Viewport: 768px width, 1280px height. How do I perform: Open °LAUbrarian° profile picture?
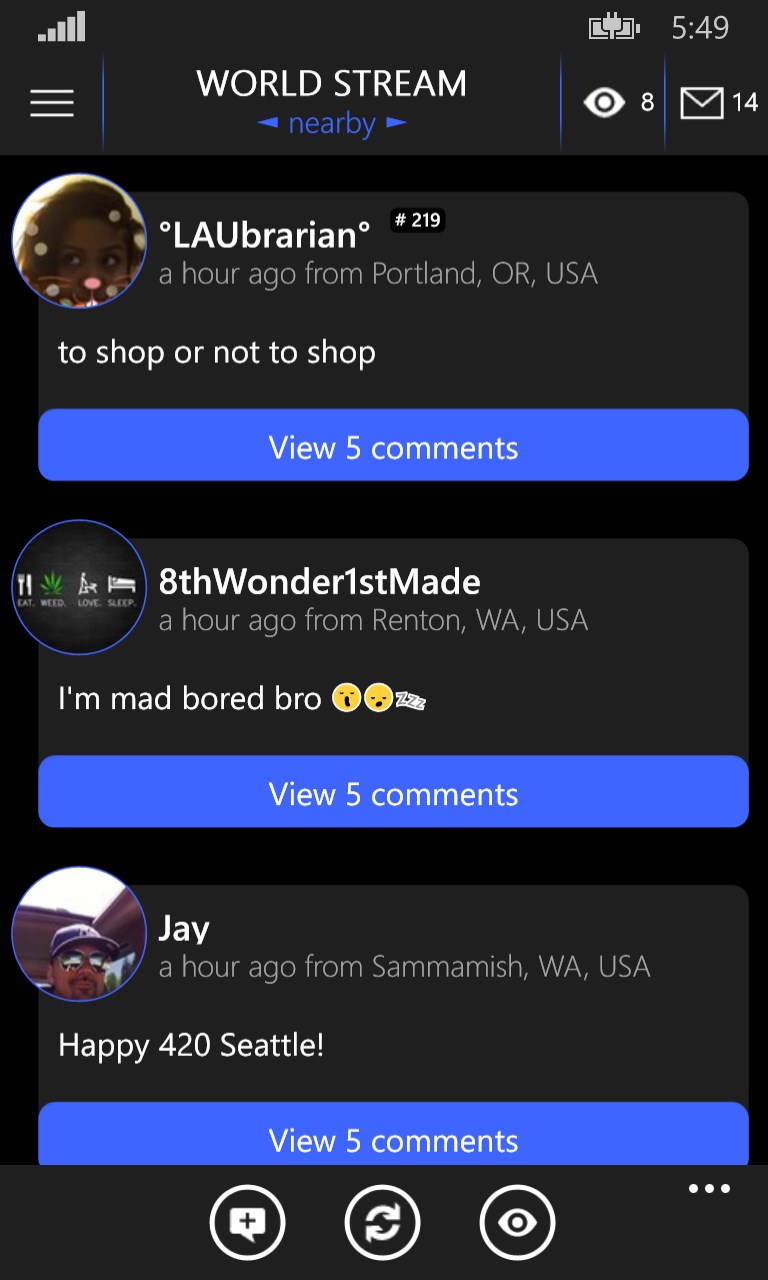[x=79, y=241]
